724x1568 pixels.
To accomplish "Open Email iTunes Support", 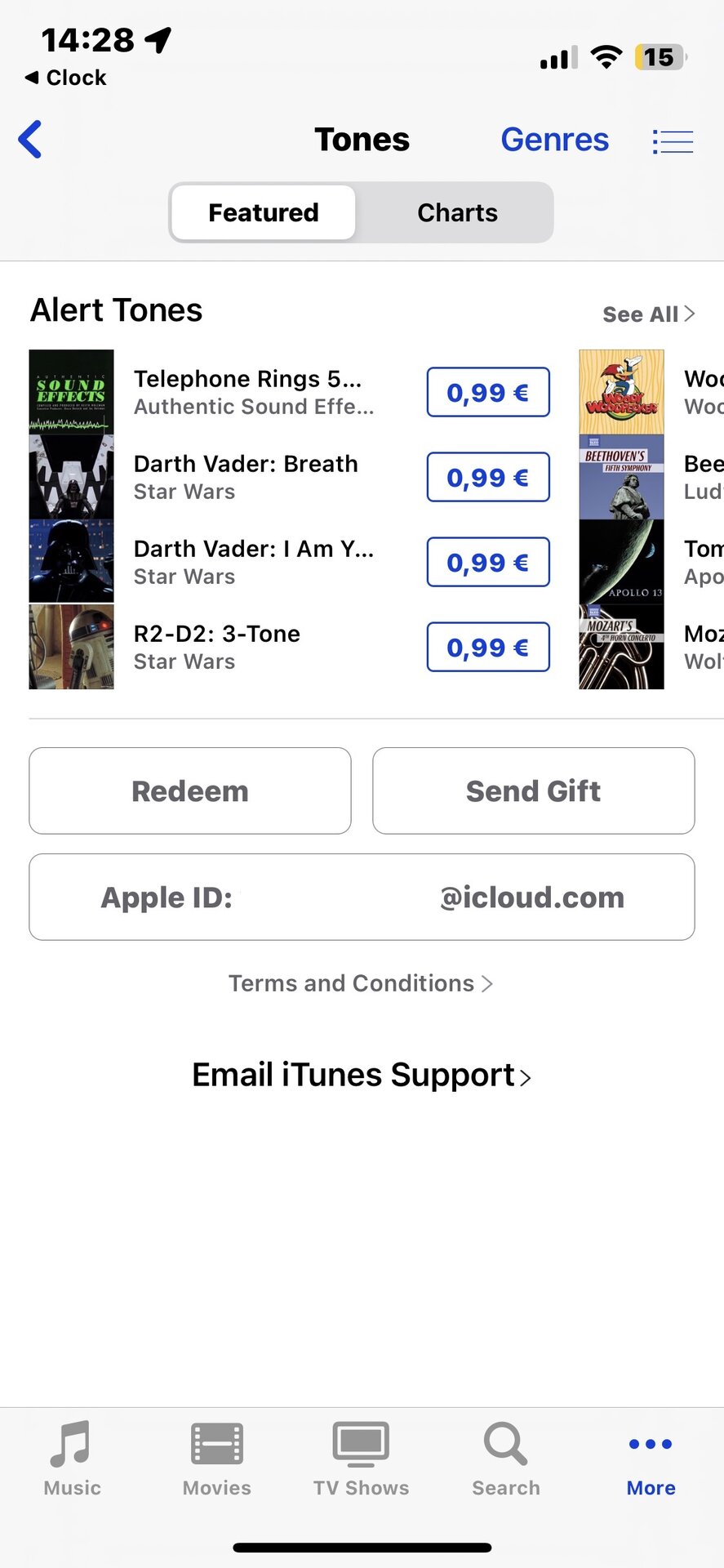I will tap(361, 1075).
